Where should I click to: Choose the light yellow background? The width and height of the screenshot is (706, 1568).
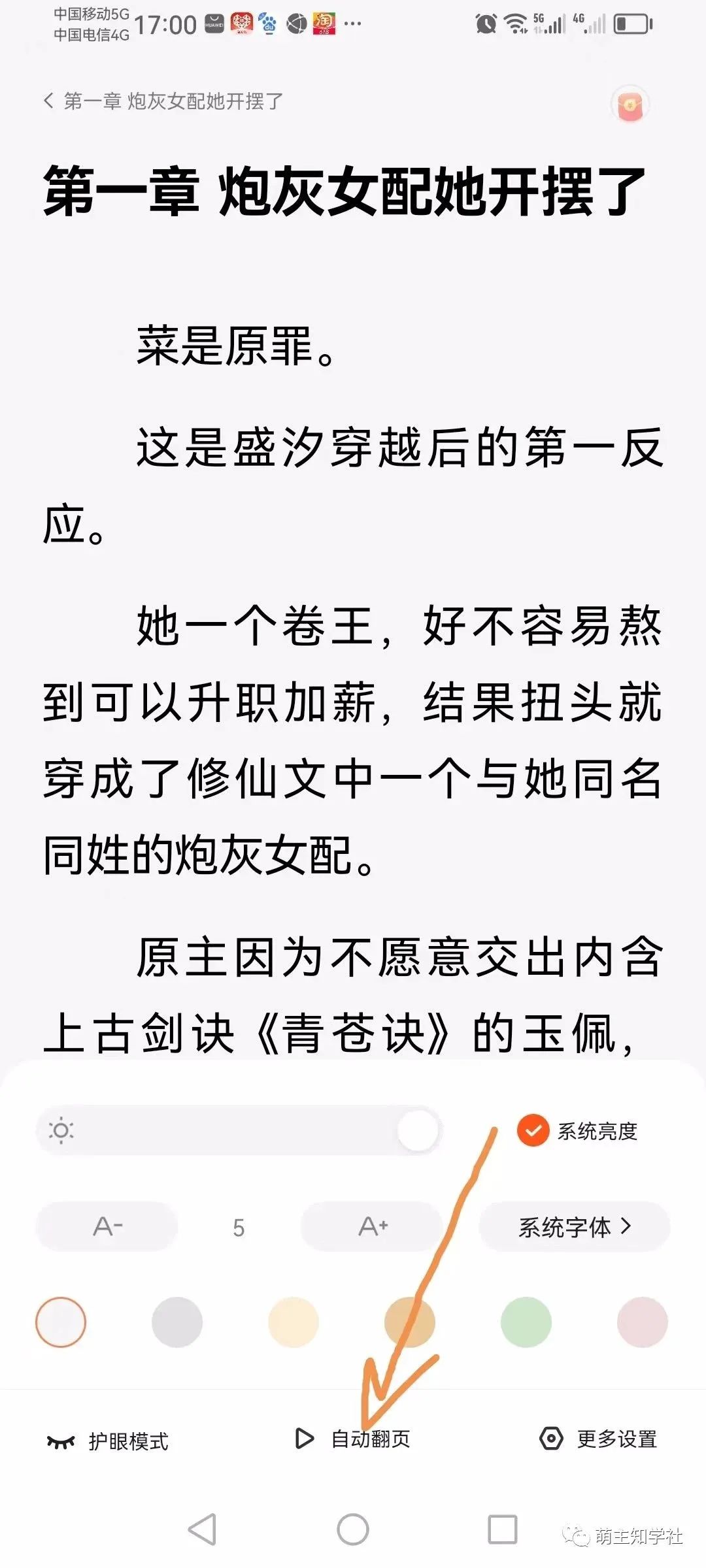(x=294, y=1322)
